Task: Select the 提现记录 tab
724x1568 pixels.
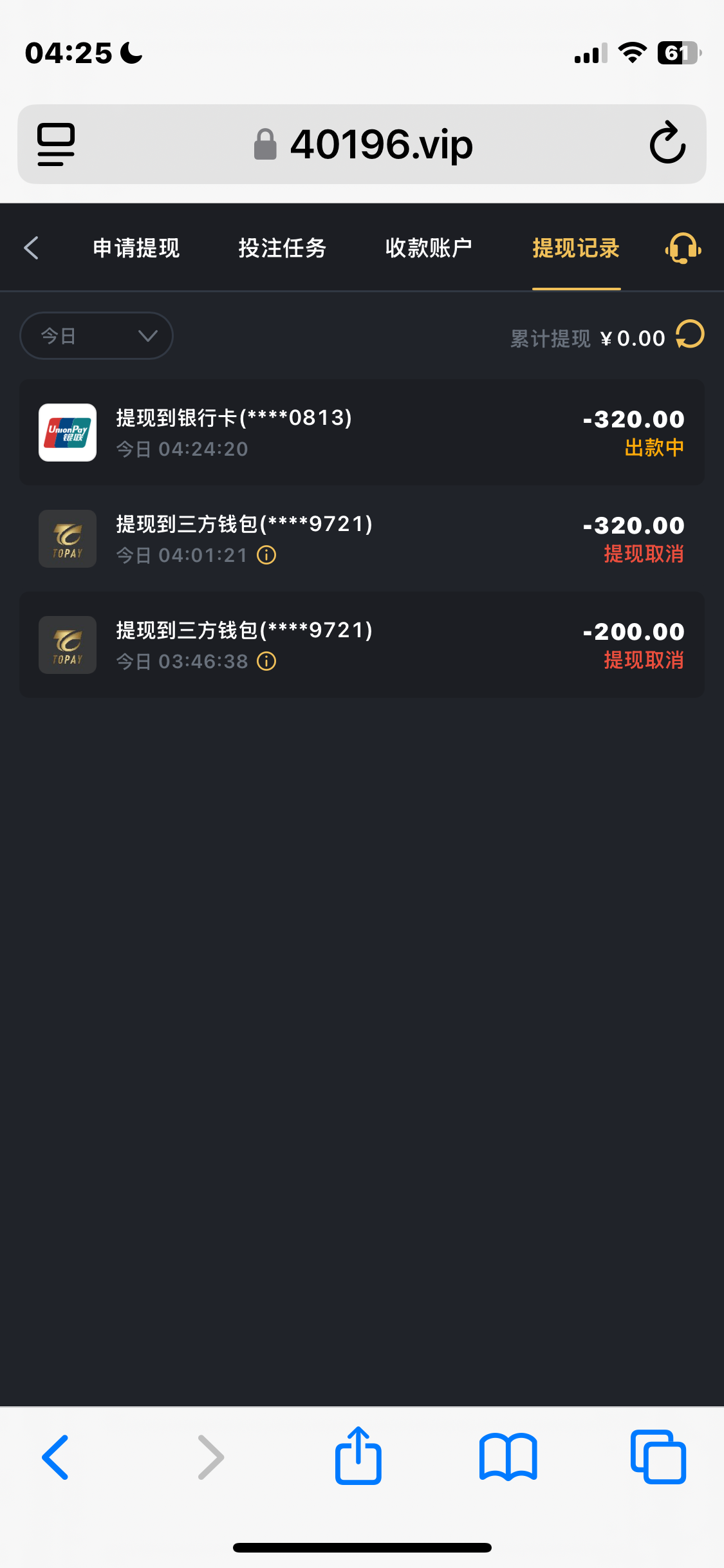Action: [x=576, y=248]
